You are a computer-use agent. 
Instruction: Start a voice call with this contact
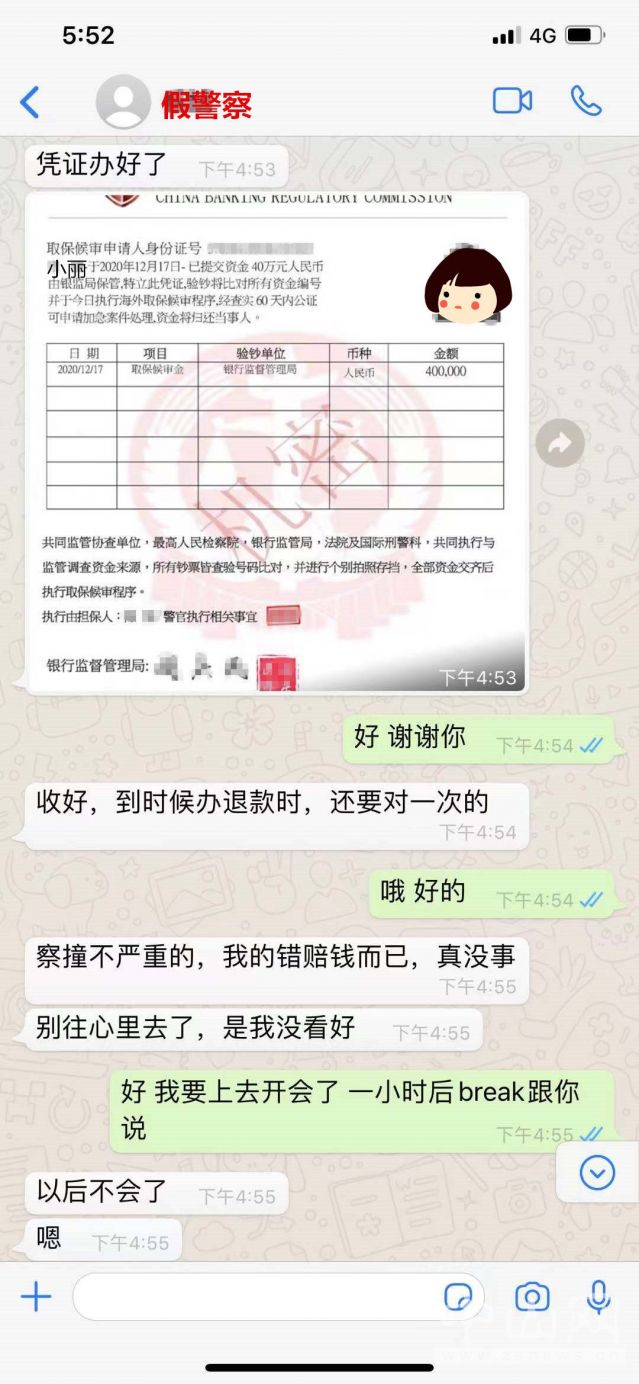click(586, 101)
